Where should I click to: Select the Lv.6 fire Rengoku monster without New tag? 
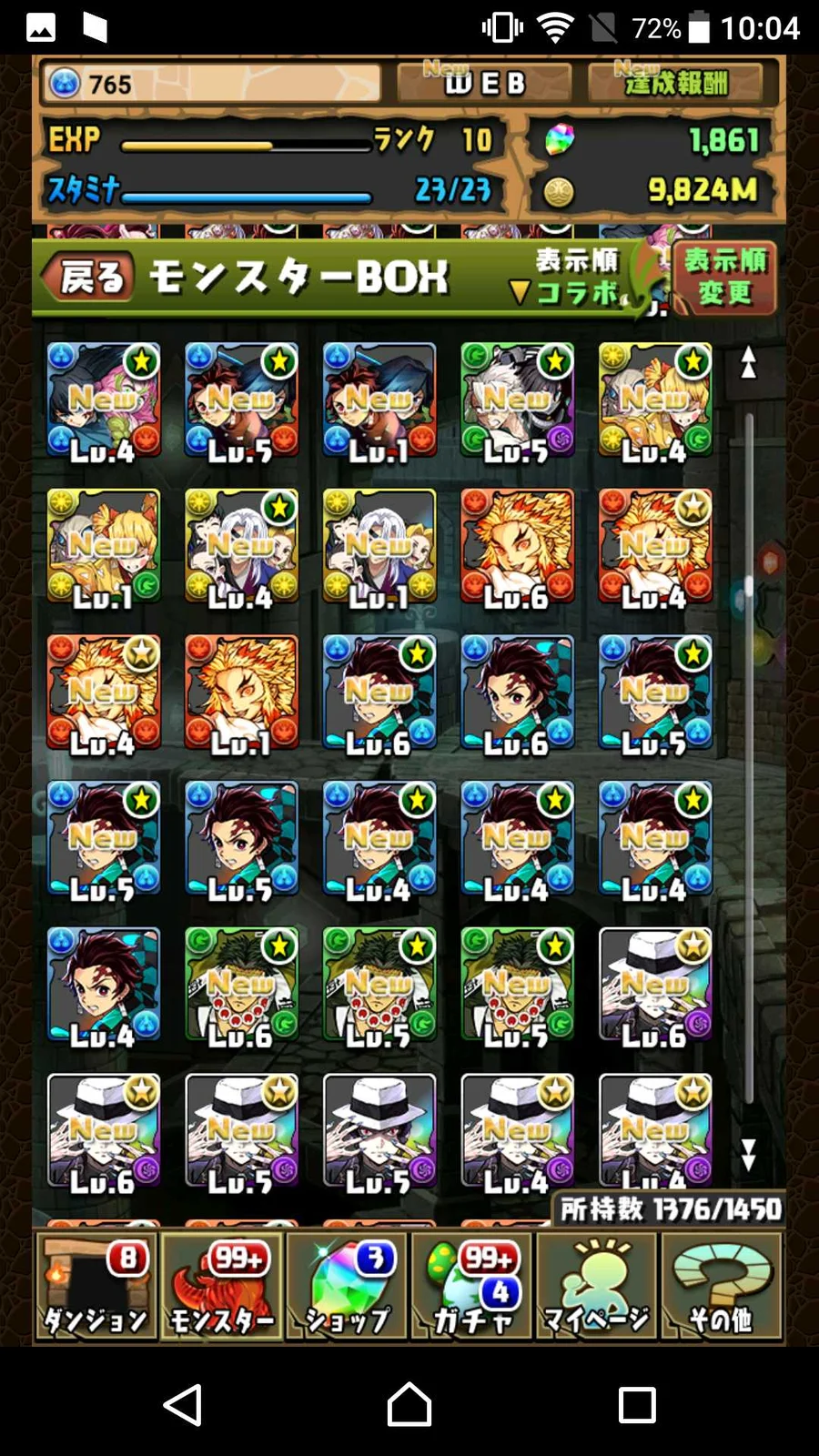pyautogui.click(x=517, y=547)
